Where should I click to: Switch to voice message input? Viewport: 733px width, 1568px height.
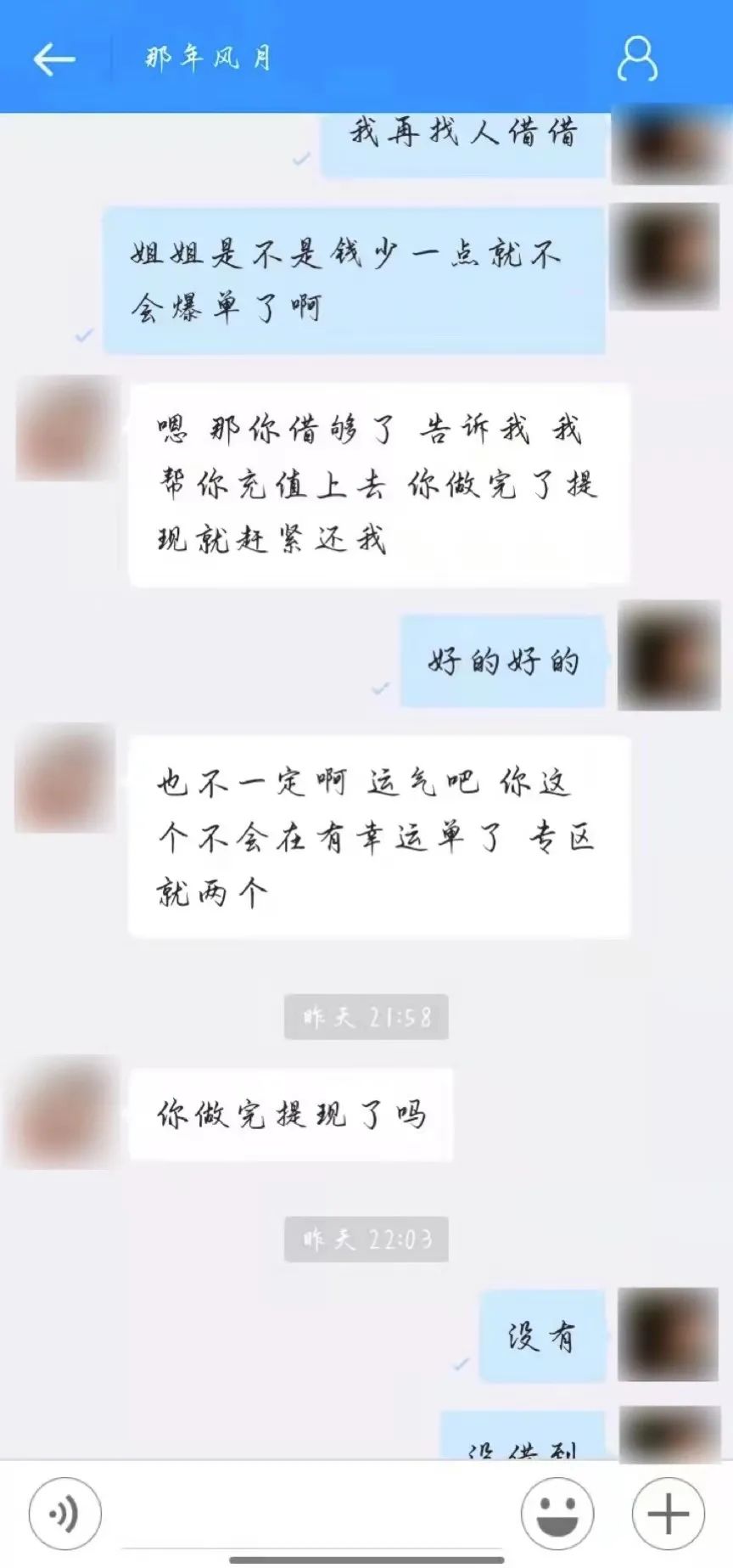65,1513
